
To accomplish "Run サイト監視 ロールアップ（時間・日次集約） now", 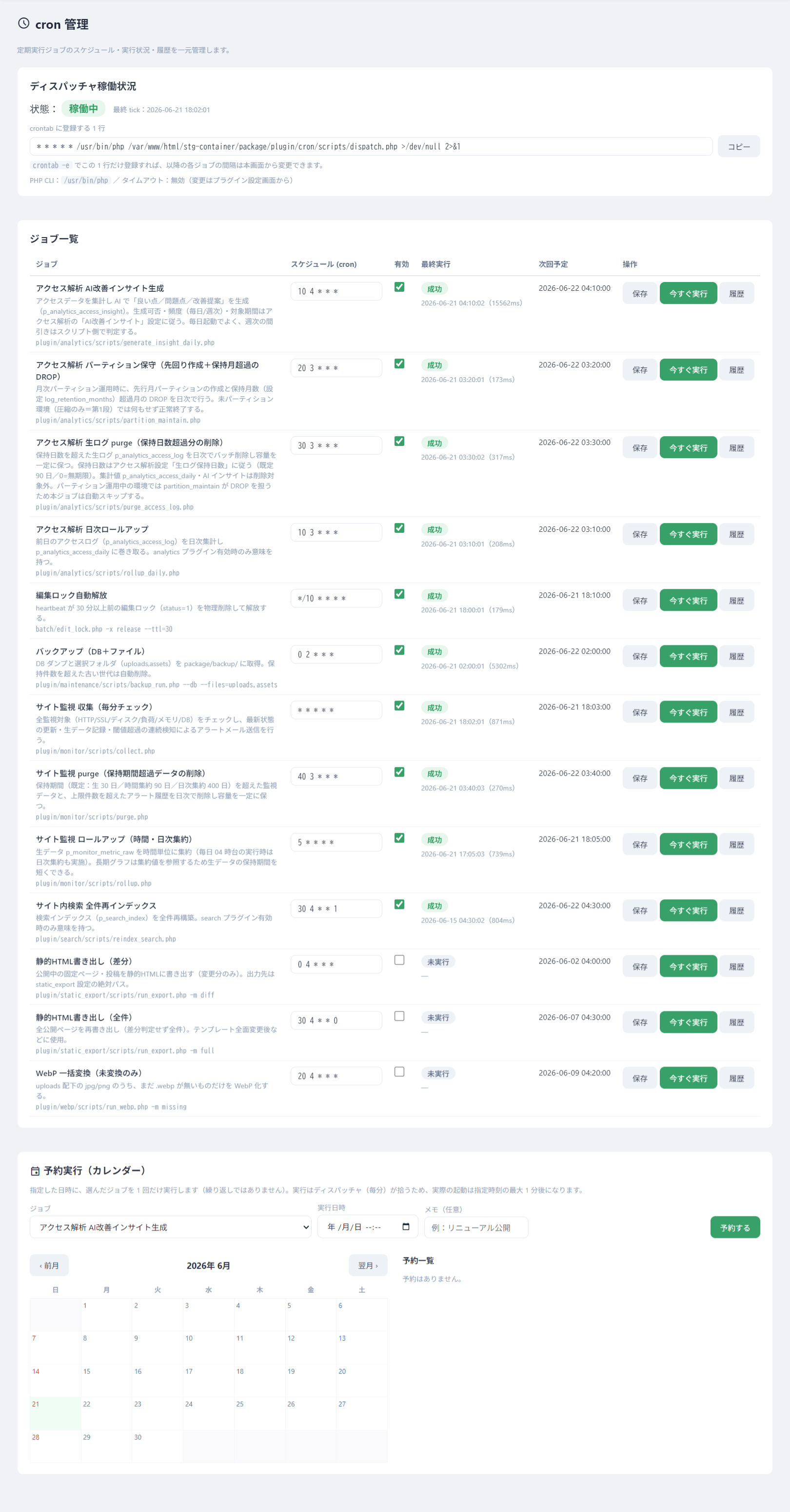I will coord(688,844).
